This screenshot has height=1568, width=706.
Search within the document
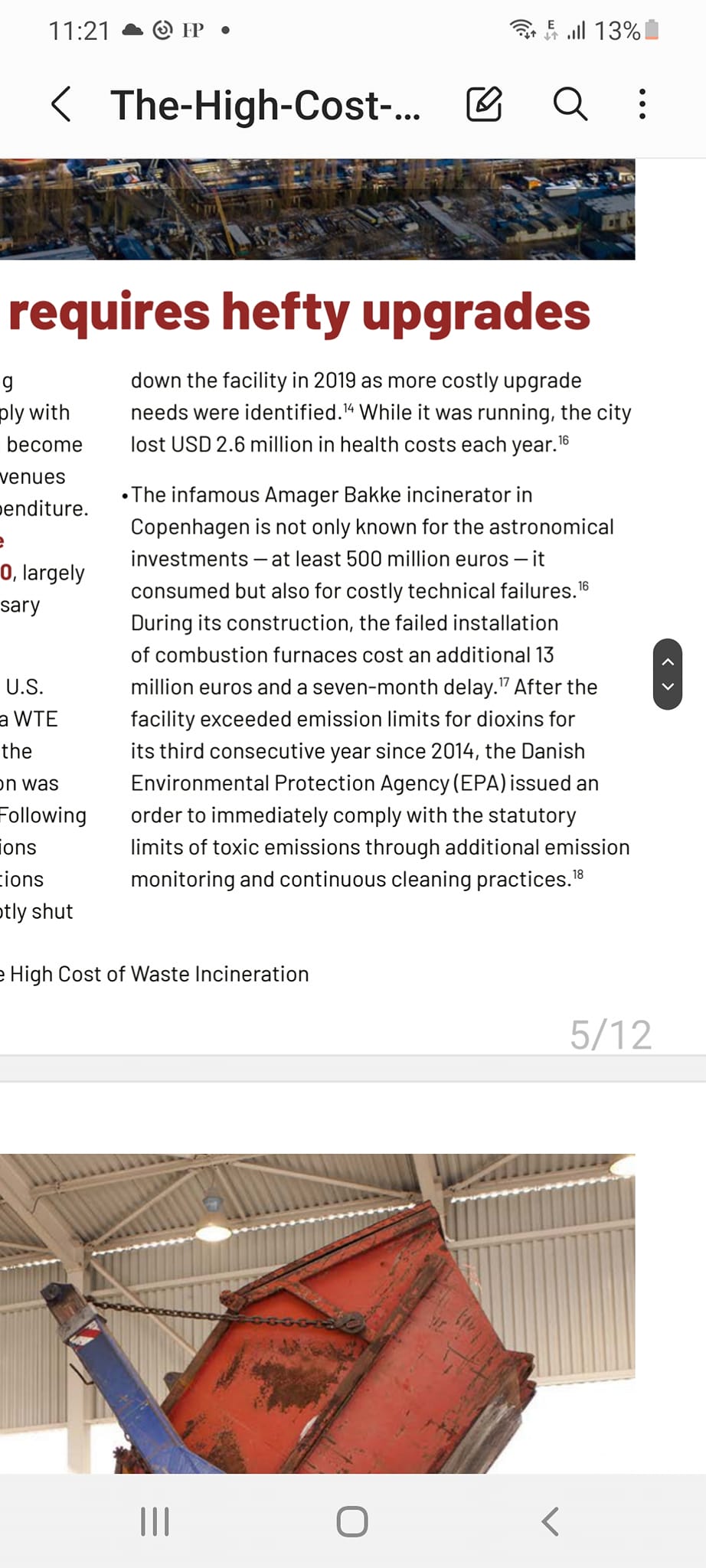click(x=570, y=104)
